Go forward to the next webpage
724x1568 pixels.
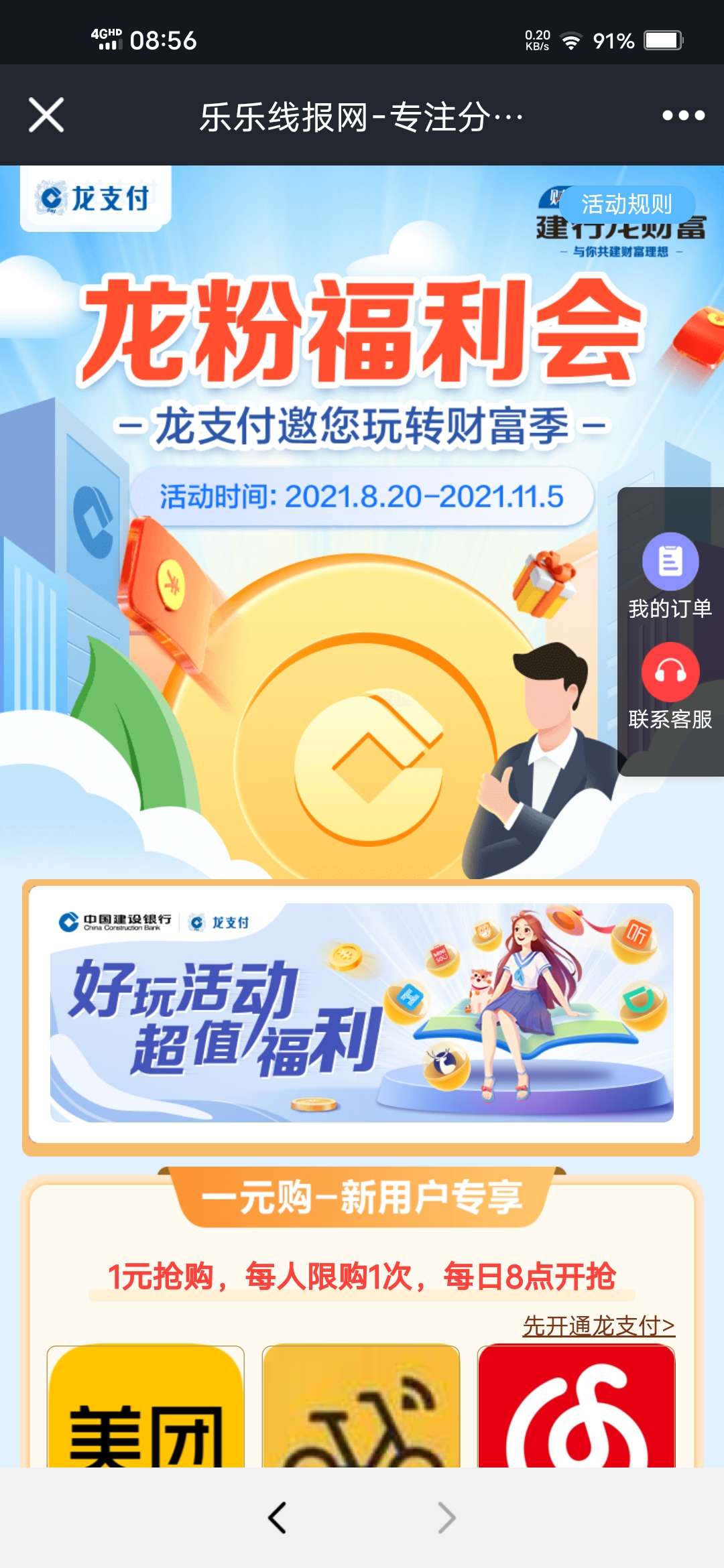pos(446,1518)
